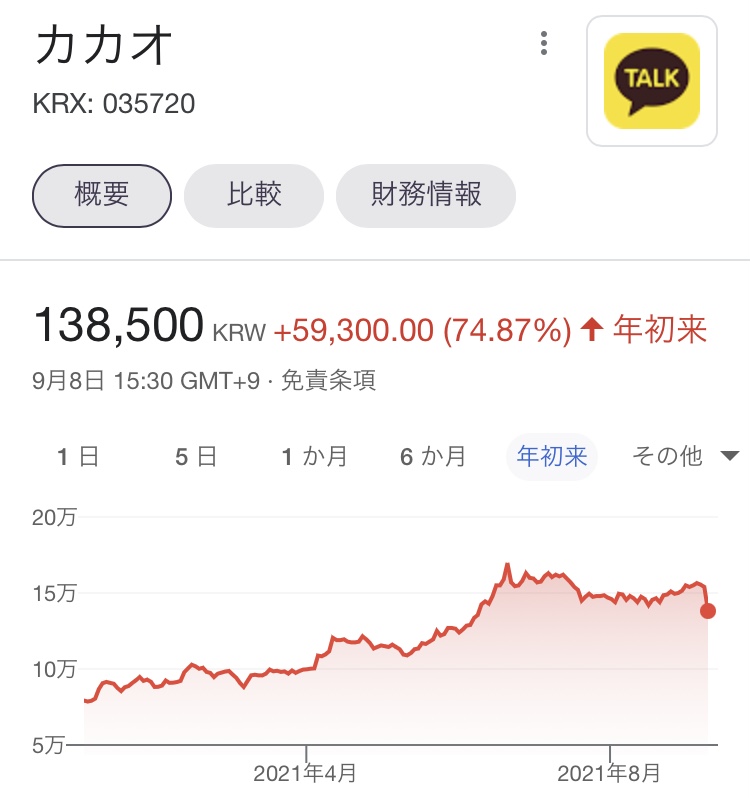Switch to the 比較 chip
Viewport: 750px width, 798px height.
click(254, 195)
